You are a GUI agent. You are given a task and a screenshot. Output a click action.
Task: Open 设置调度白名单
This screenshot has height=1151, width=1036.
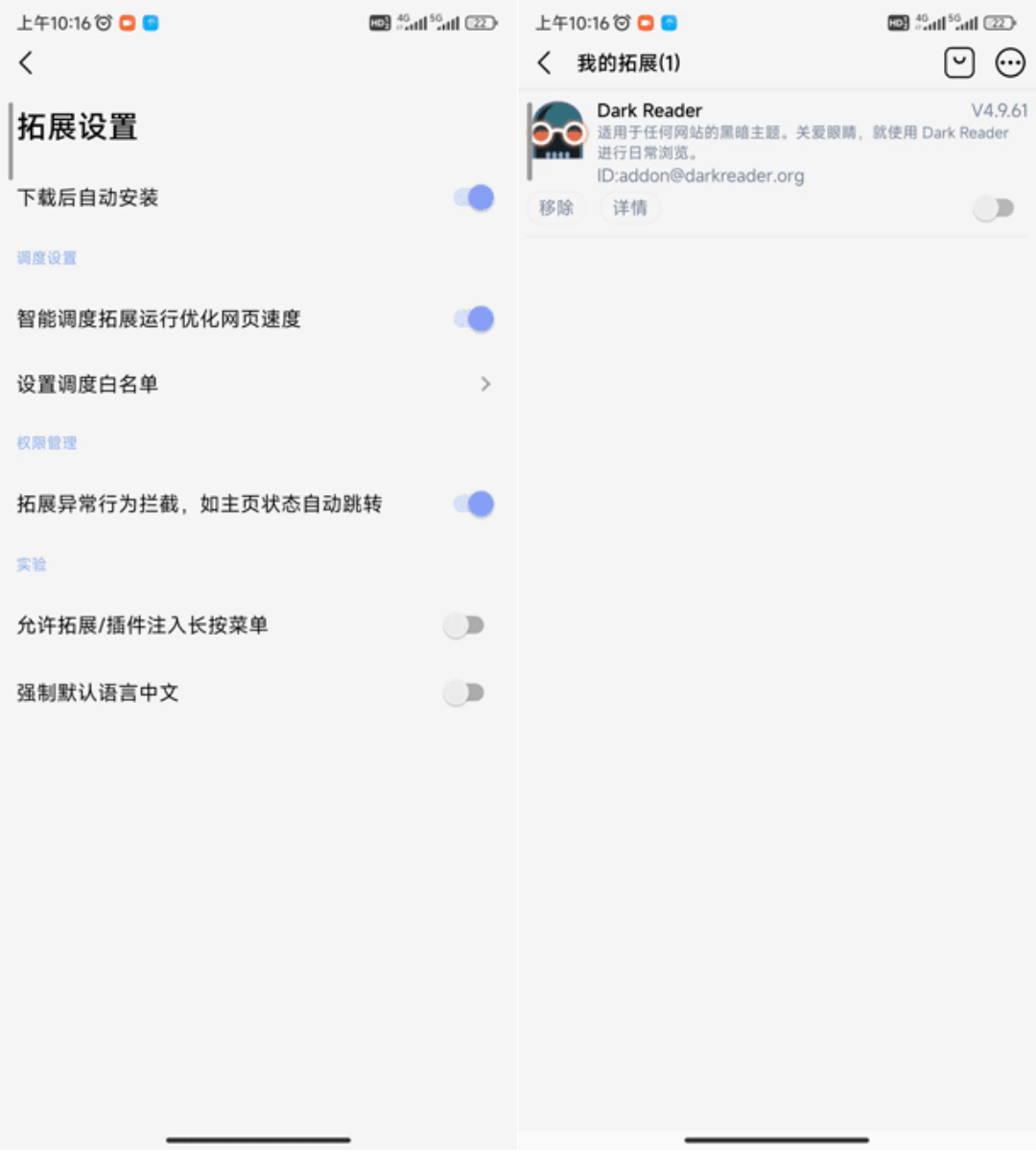[254, 384]
